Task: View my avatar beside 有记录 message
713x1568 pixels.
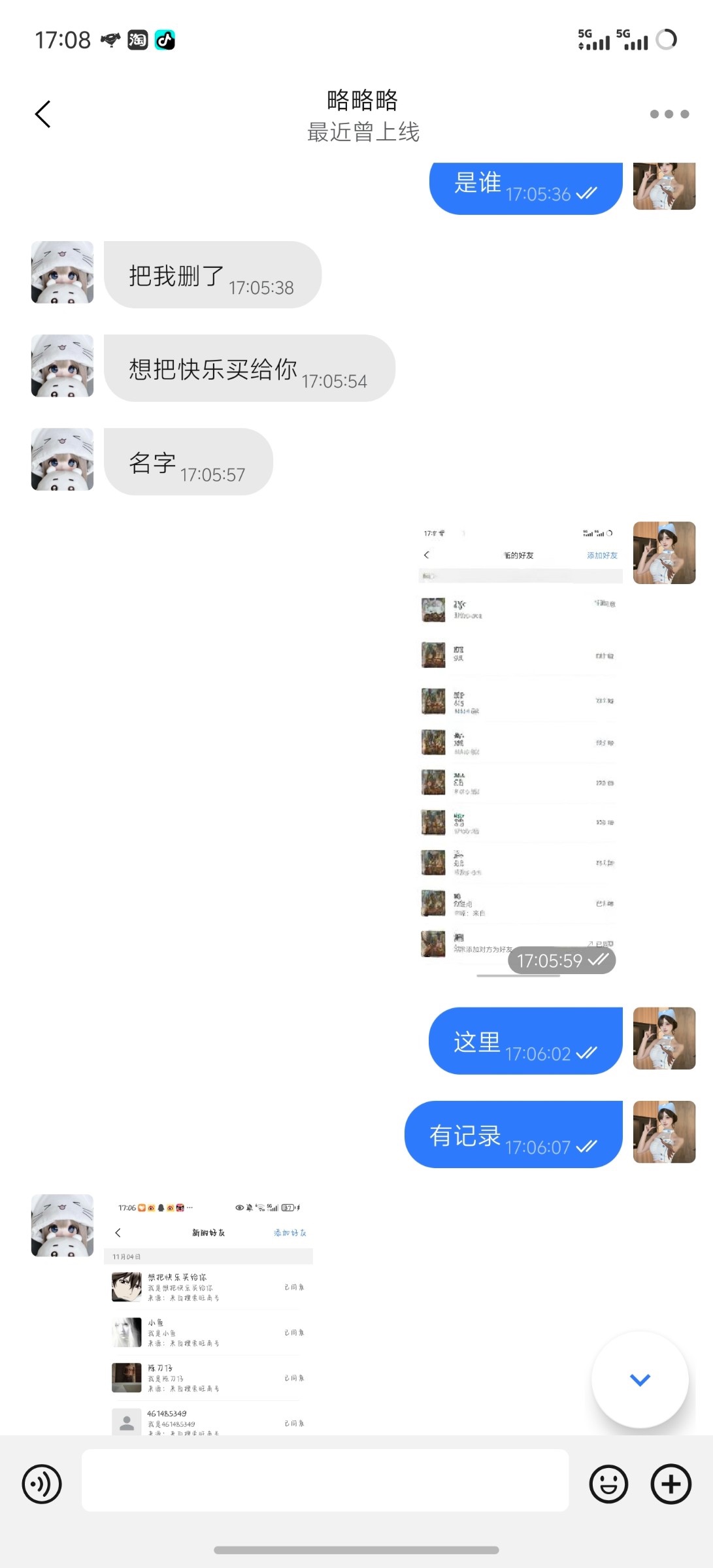Action: pos(664,1132)
